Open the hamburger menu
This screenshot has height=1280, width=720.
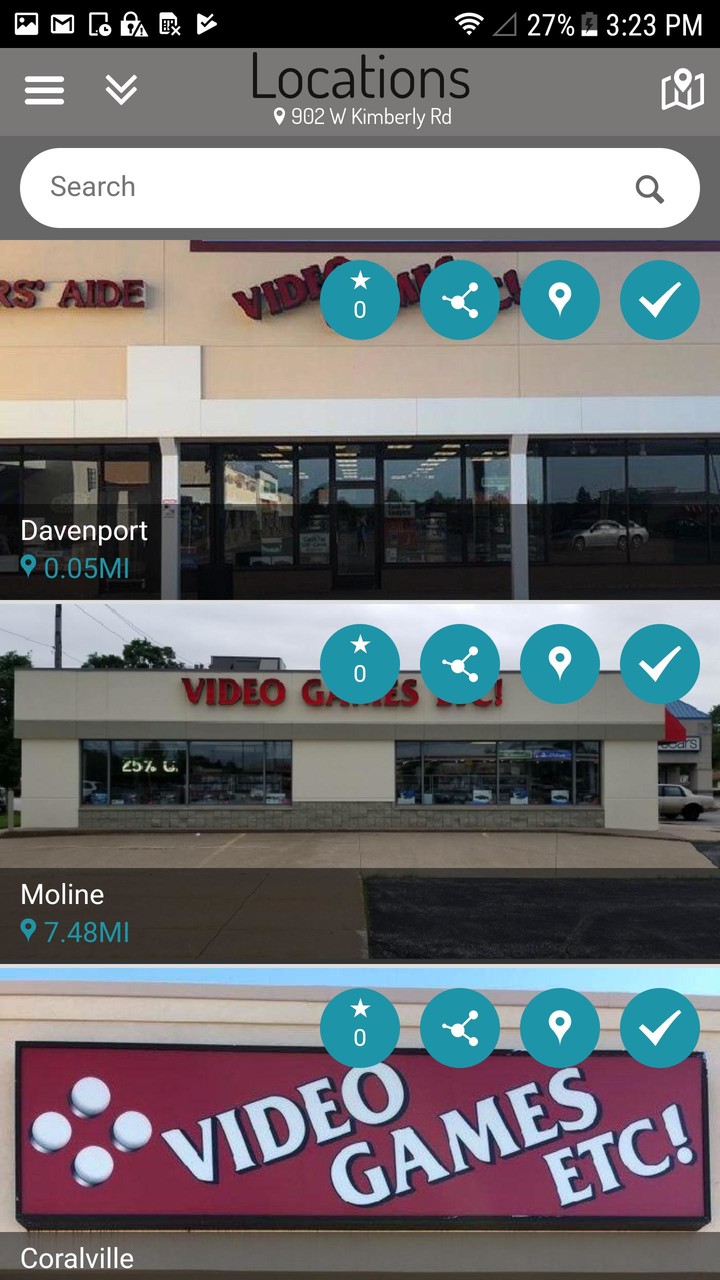(x=45, y=91)
